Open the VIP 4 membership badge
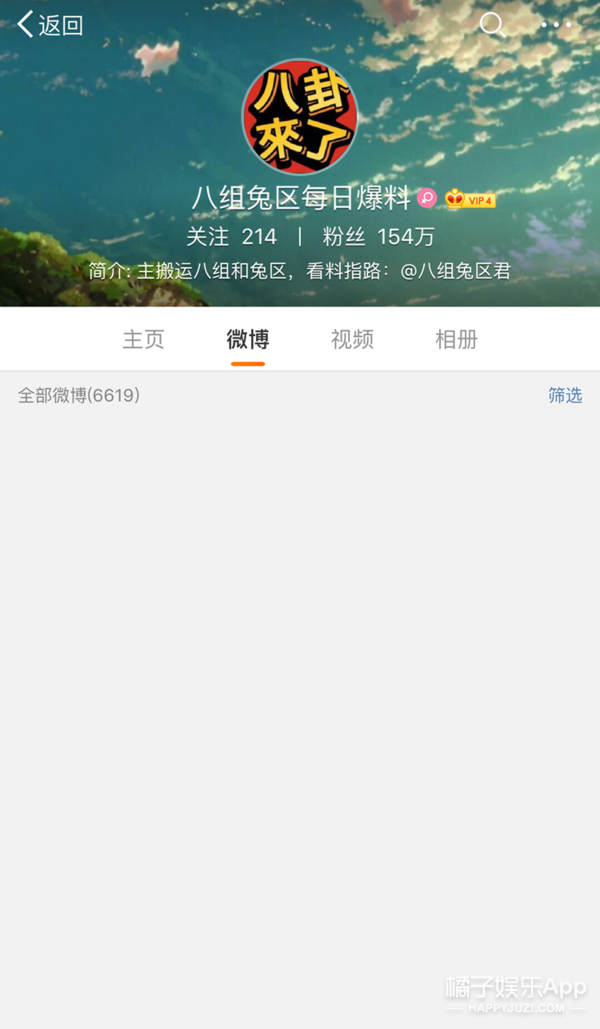 click(470, 199)
